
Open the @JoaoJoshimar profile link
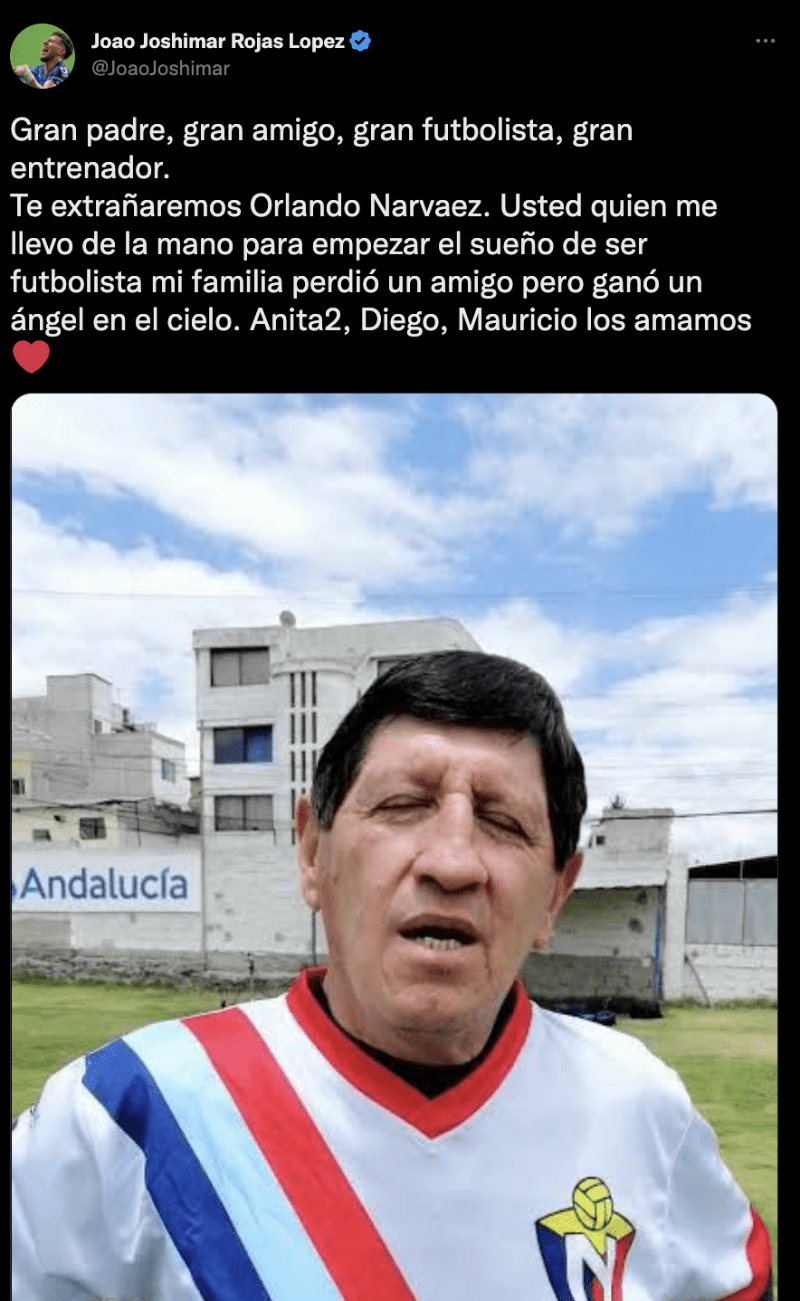pyautogui.click(x=160, y=68)
